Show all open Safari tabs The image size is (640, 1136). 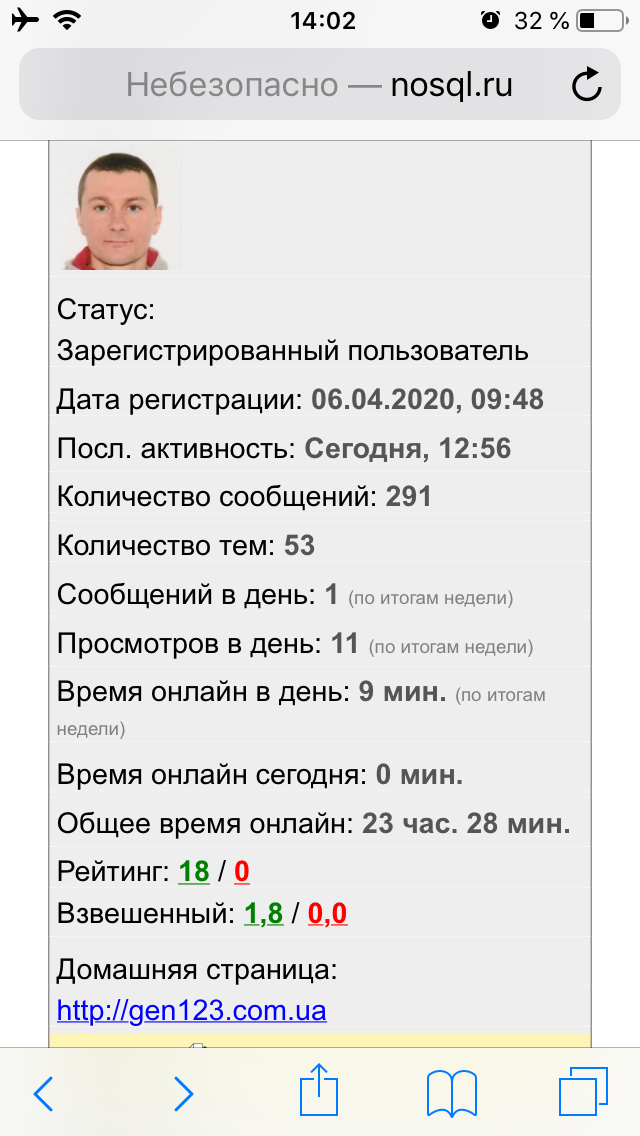click(x=584, y=1092)
